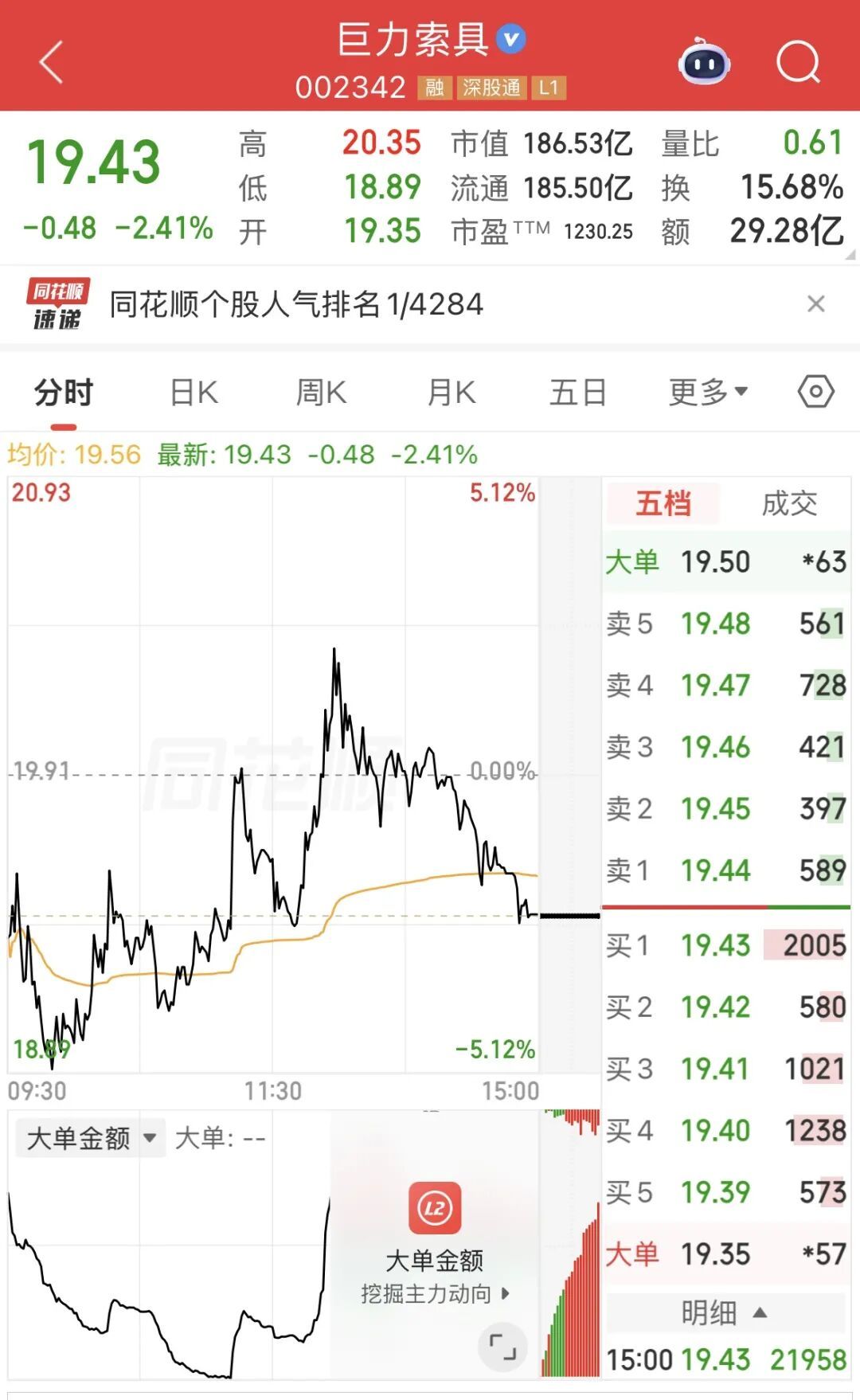Go back using the top-left arrow
This screenshot has width=860, height=1400.
tap(51, 63)
